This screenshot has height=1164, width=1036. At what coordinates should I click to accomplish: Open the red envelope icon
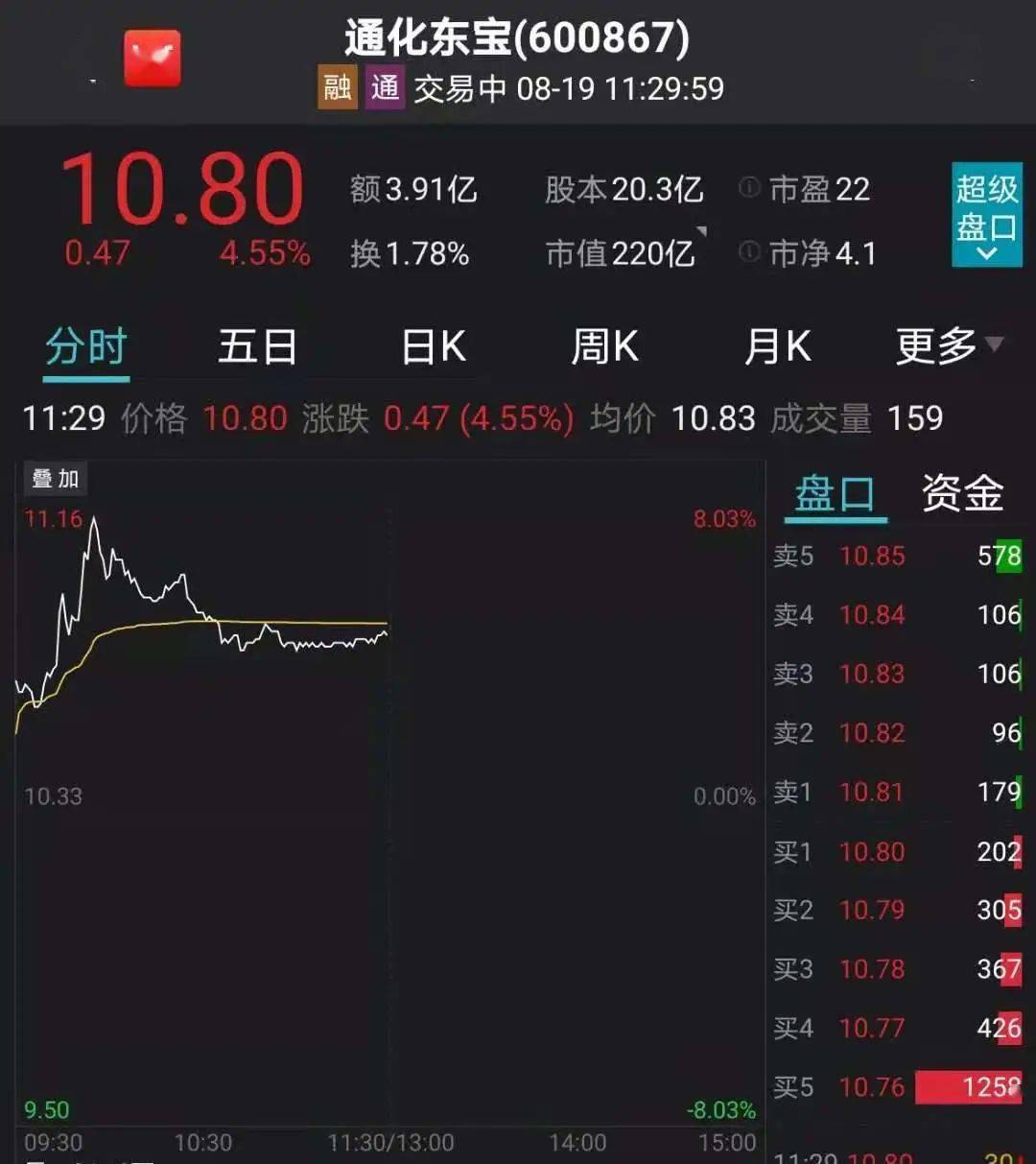153,59
